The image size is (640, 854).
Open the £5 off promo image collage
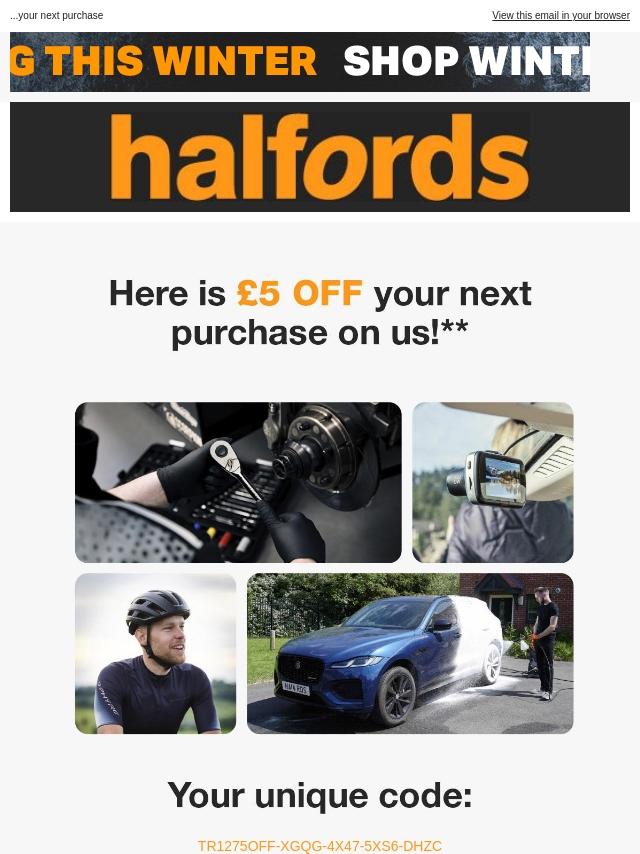tap(324, 568)
